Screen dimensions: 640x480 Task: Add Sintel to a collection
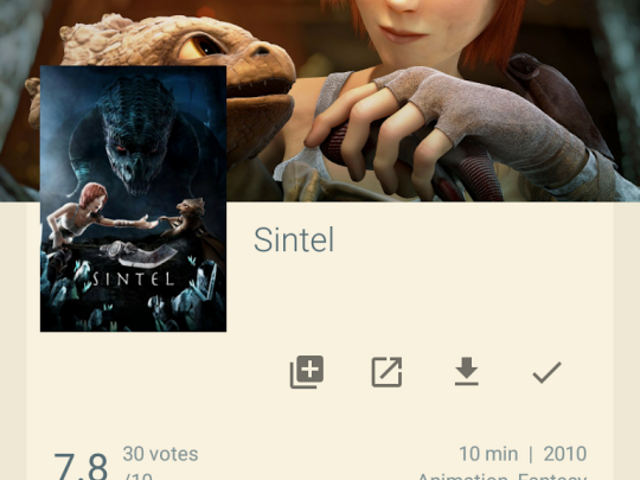tap(307, 373)
